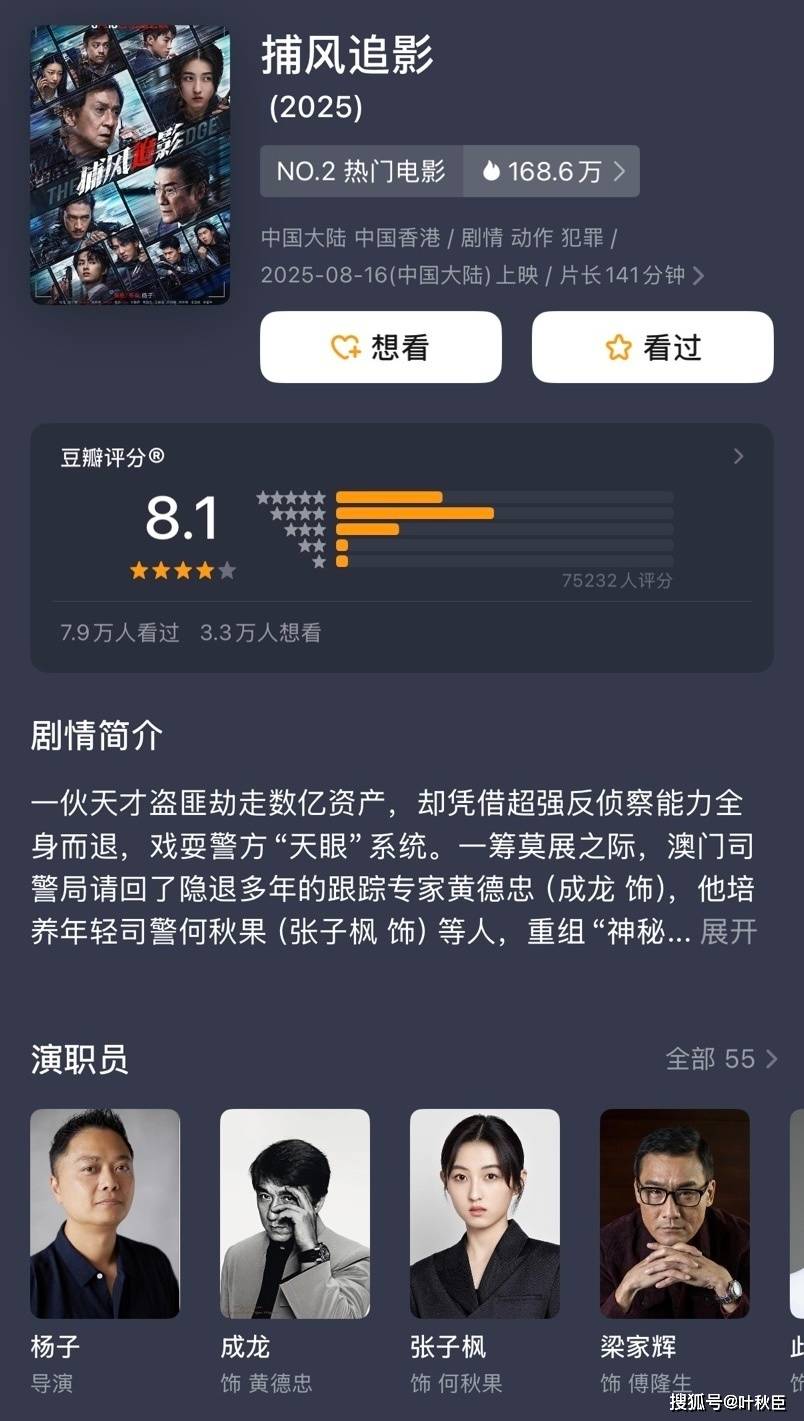The image size is (804, 1421).
Task: Open the movie poster for 捕风追影
Action: [130, 165]
